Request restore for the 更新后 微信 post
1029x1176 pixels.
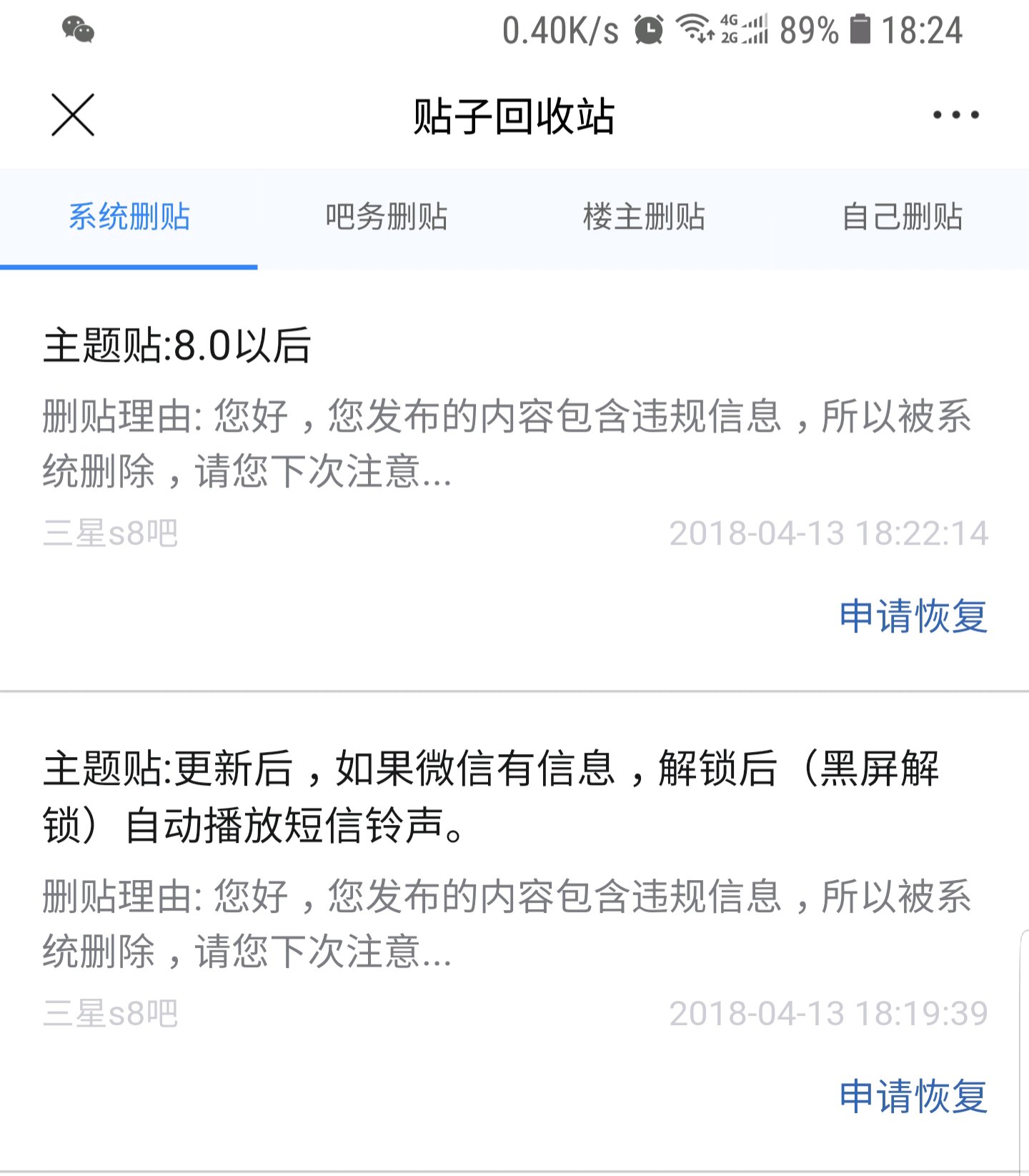coord(913,1097)
